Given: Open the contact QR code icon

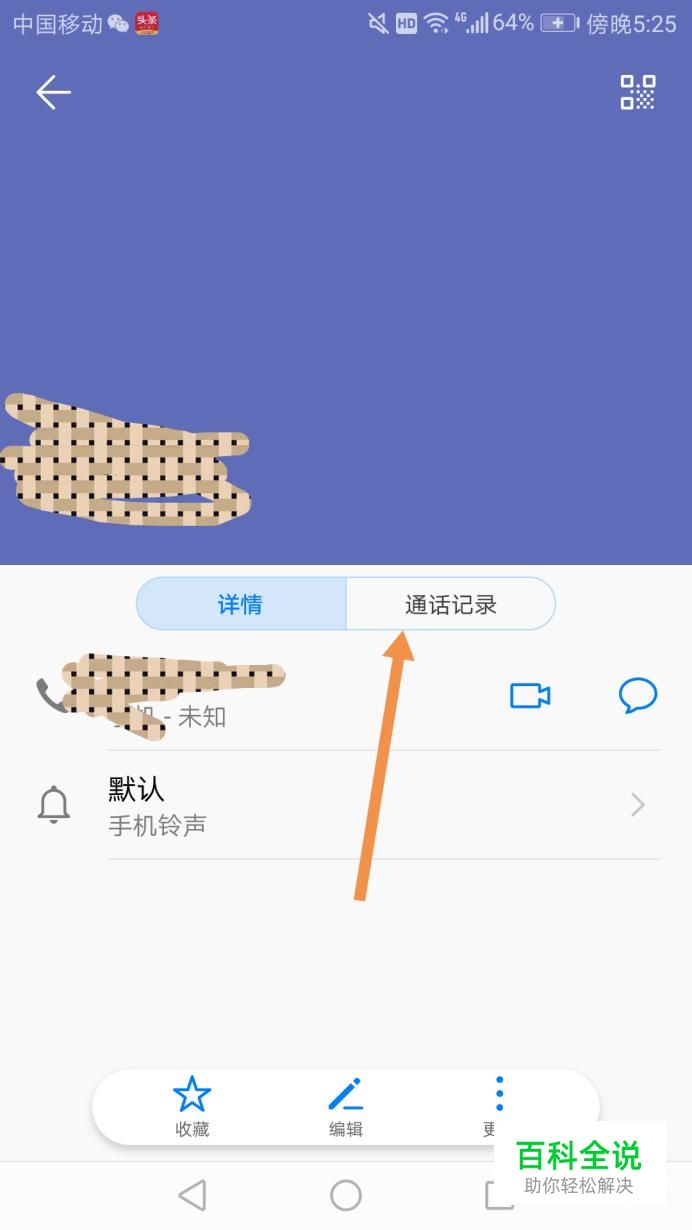Looking at the screenshot, I should [637, 92].
